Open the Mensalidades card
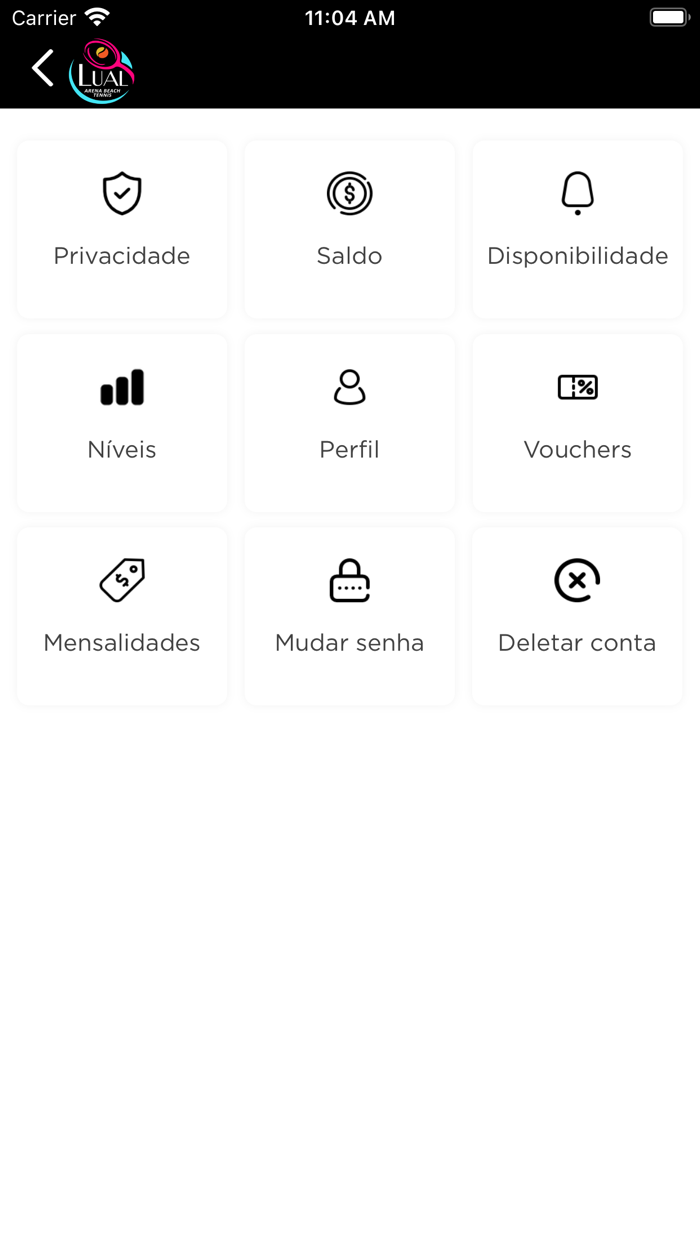 click(x=122, y=616)
